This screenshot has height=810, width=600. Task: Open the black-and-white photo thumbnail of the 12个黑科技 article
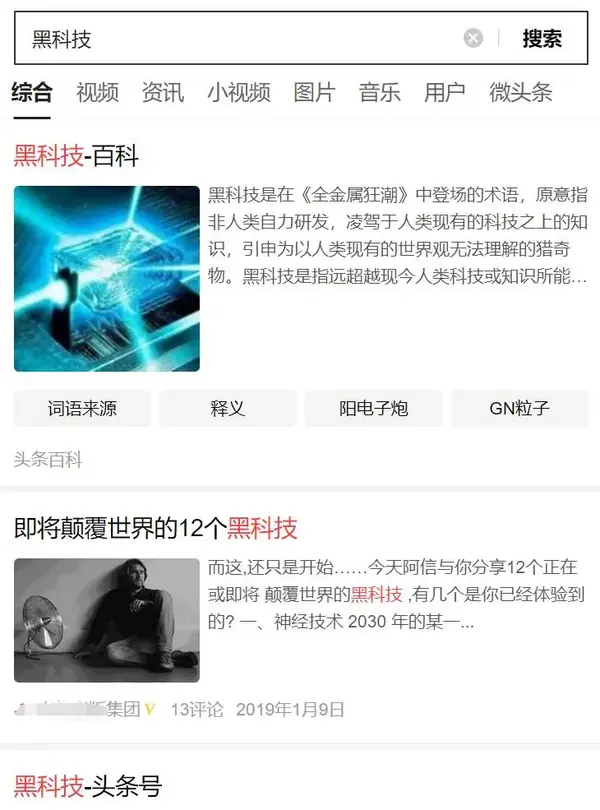(107, 620)
